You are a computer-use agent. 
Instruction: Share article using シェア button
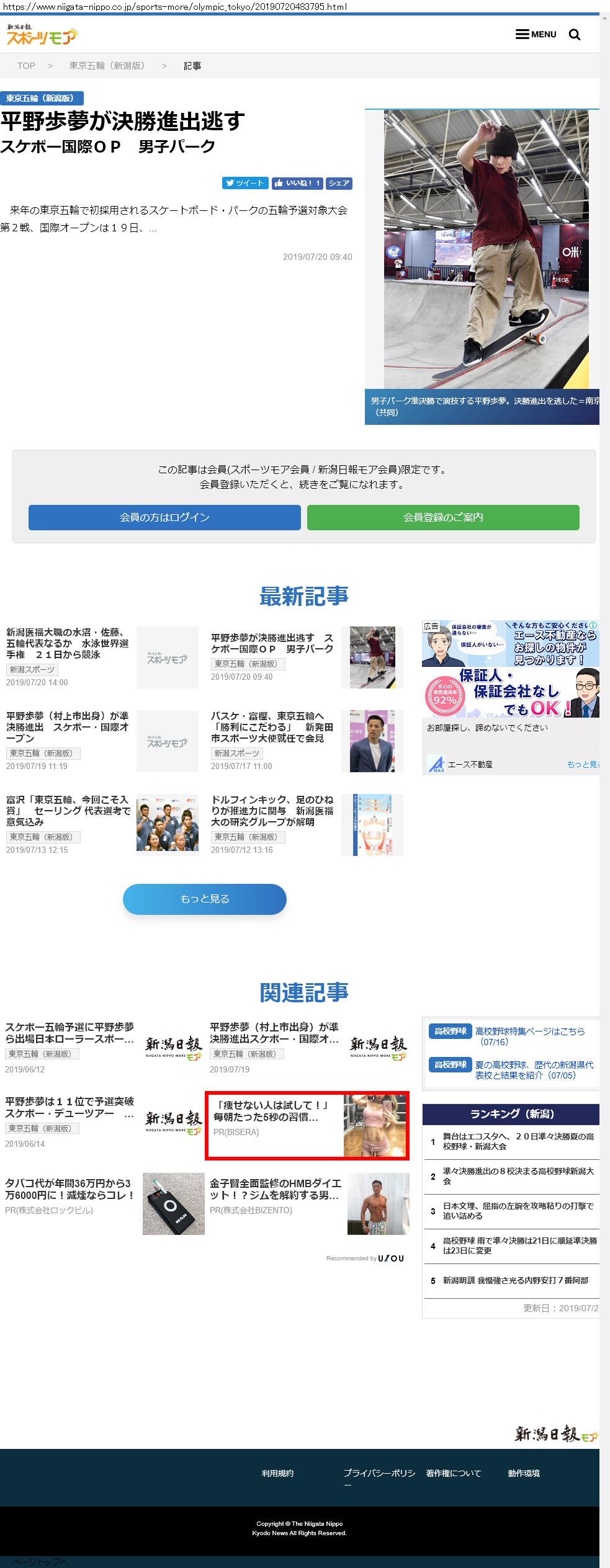click(x=339, y=183)
